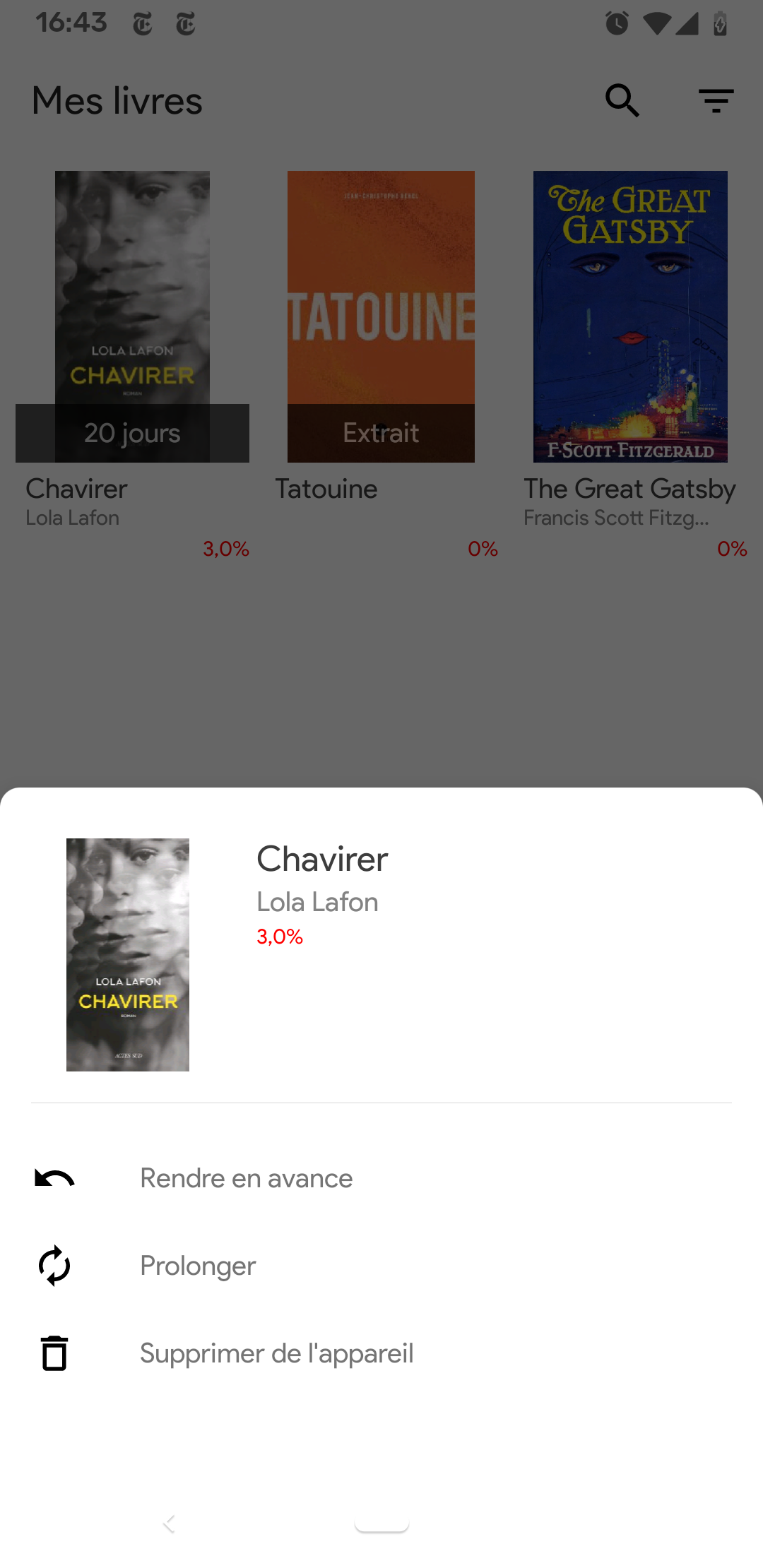Open The Great Gatsby book tile

point(630,316)
